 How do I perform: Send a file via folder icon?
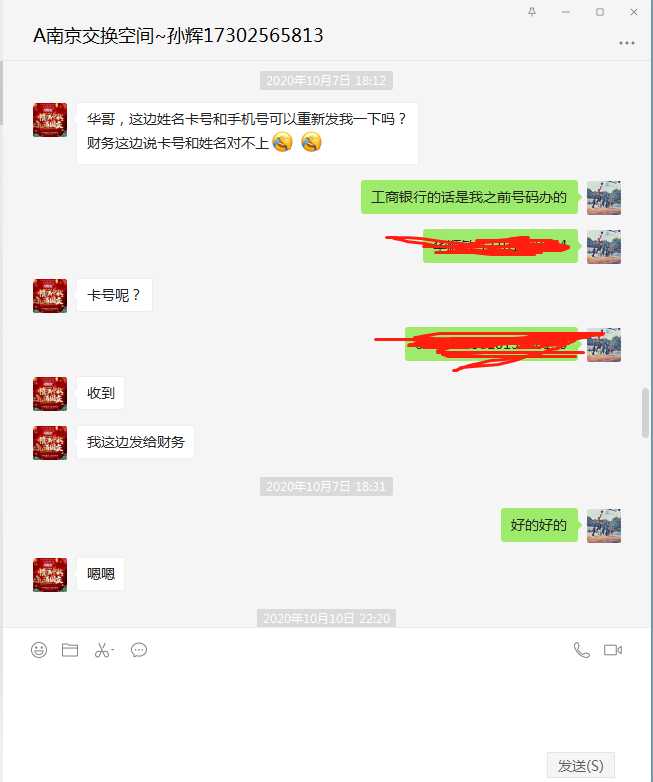[70, 650]
